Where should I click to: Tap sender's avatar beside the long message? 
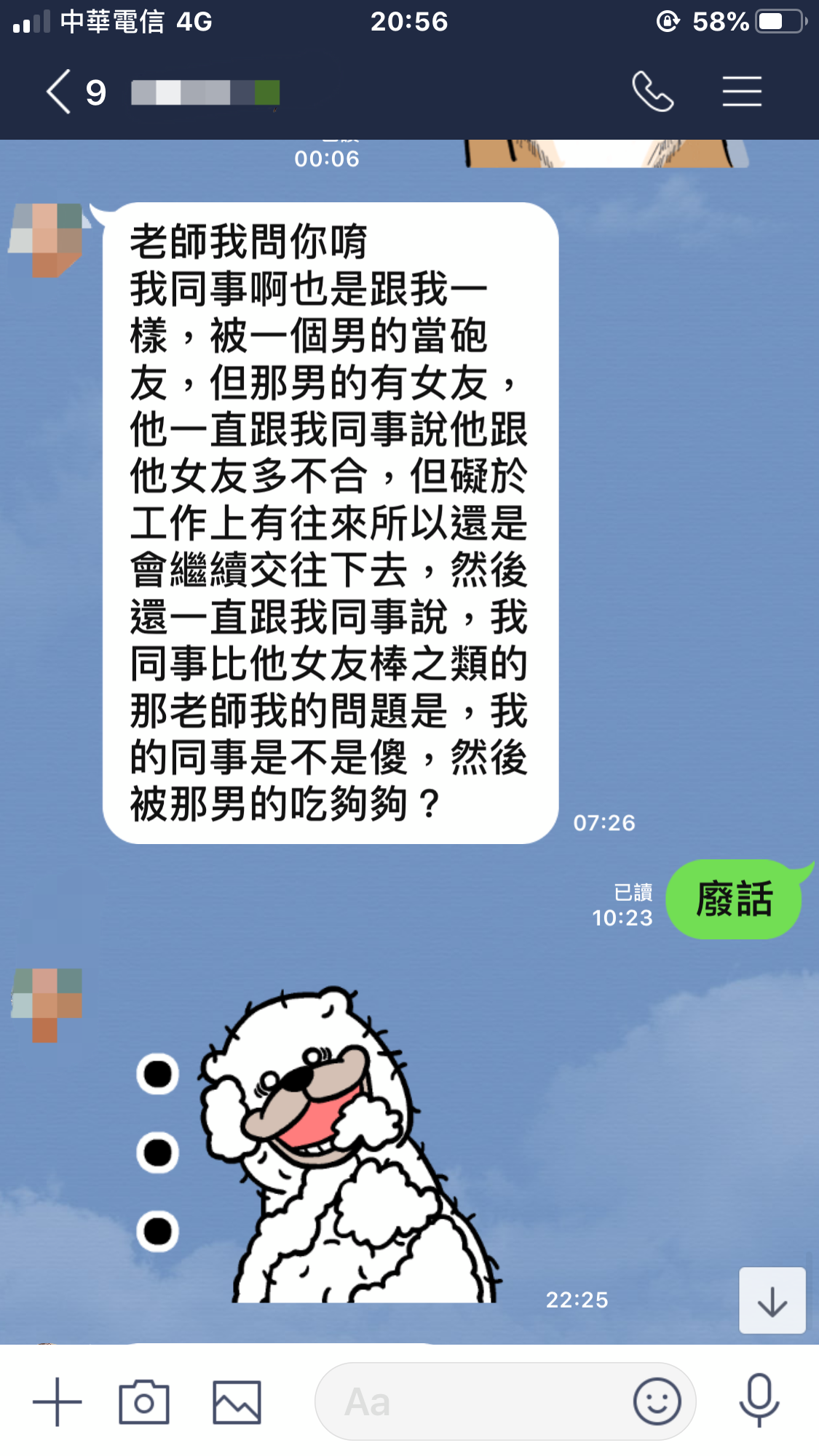tap(47, 239)
